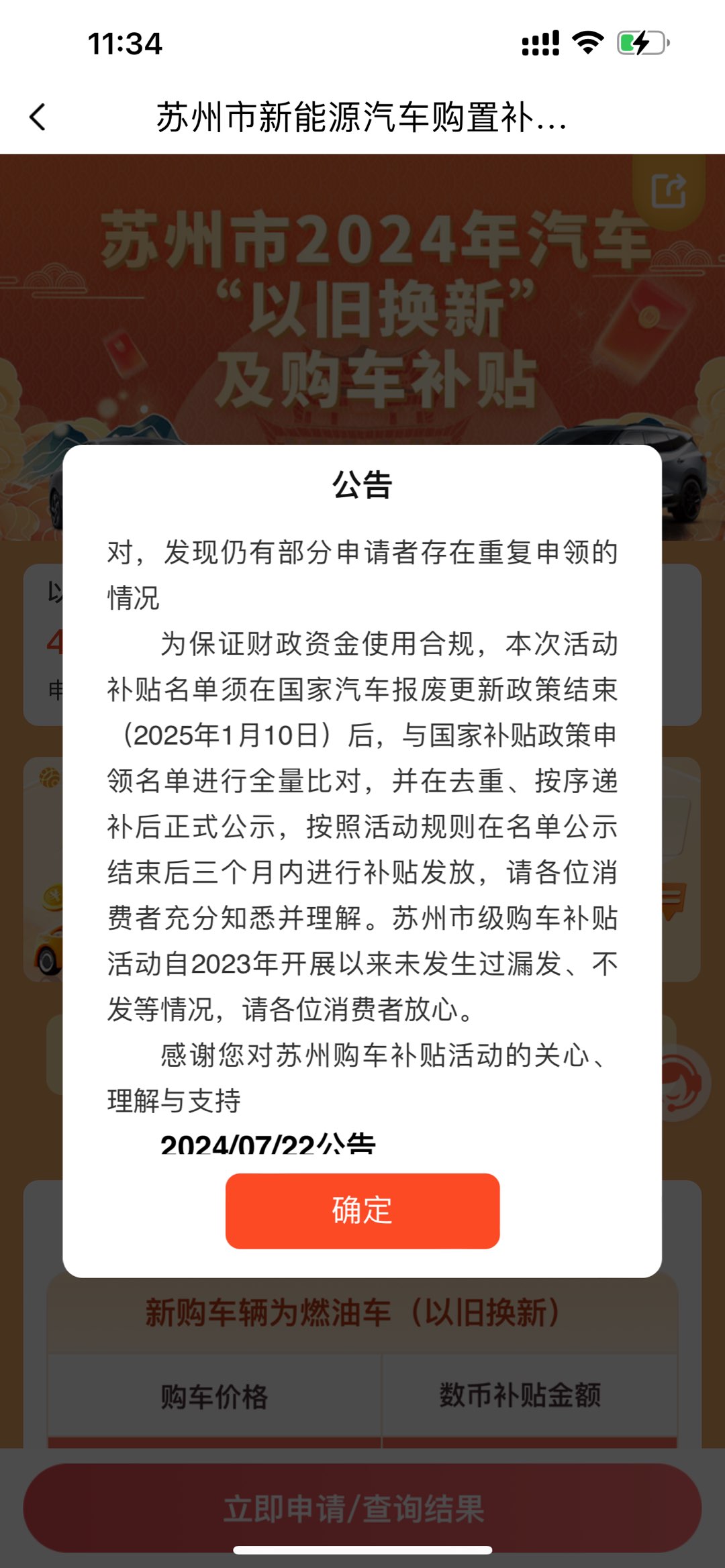
Task: Share this subsidy activity page
Action: point(669,191)
